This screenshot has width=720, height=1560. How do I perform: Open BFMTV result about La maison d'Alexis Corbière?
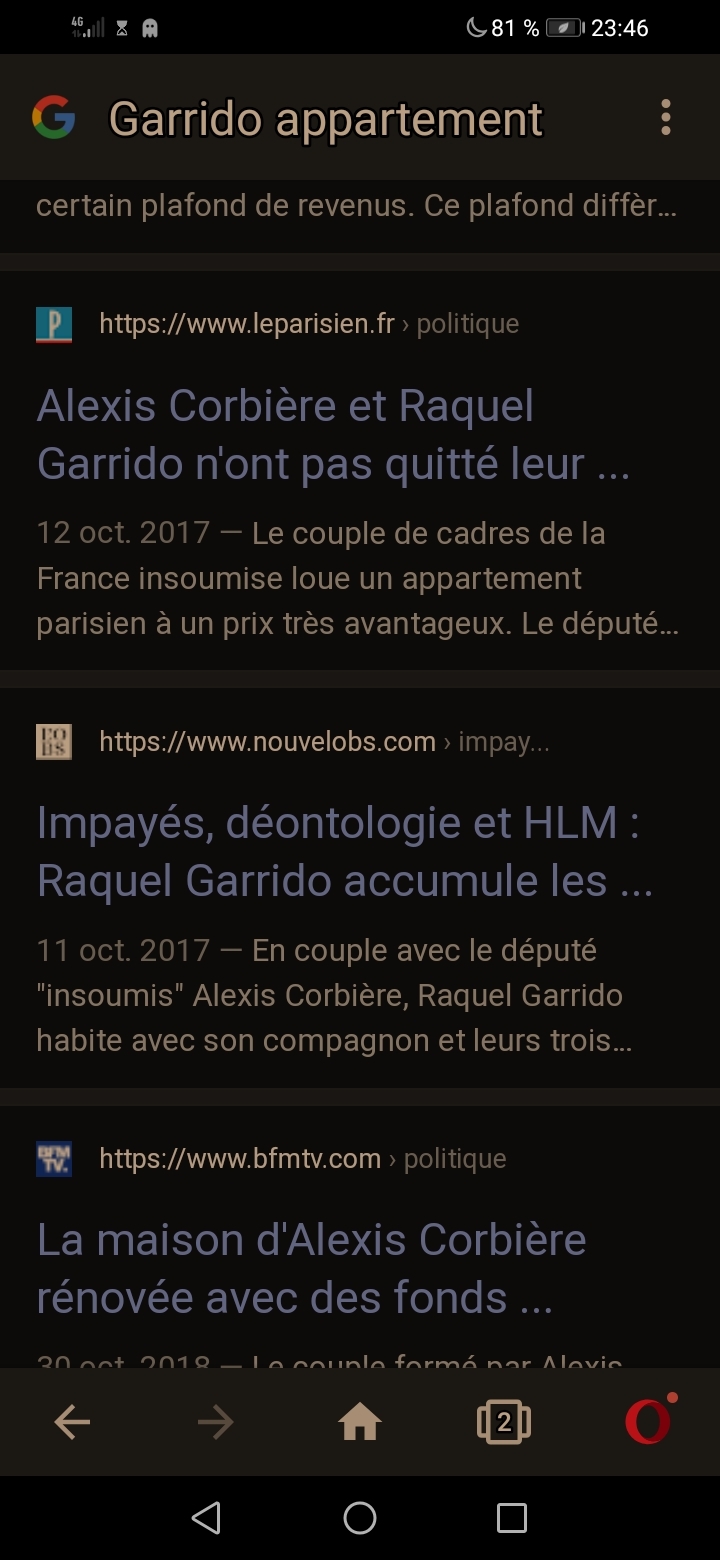click(x=311, y=1268)
